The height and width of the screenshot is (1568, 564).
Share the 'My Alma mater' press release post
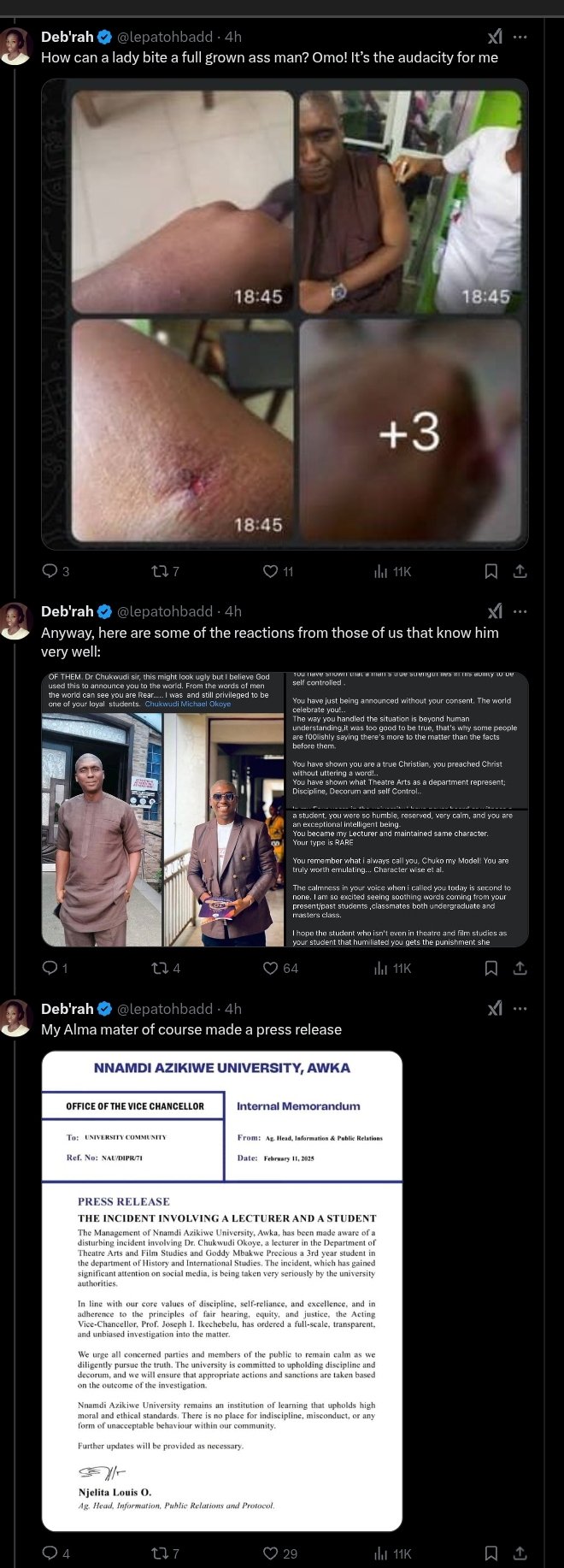520,1553
